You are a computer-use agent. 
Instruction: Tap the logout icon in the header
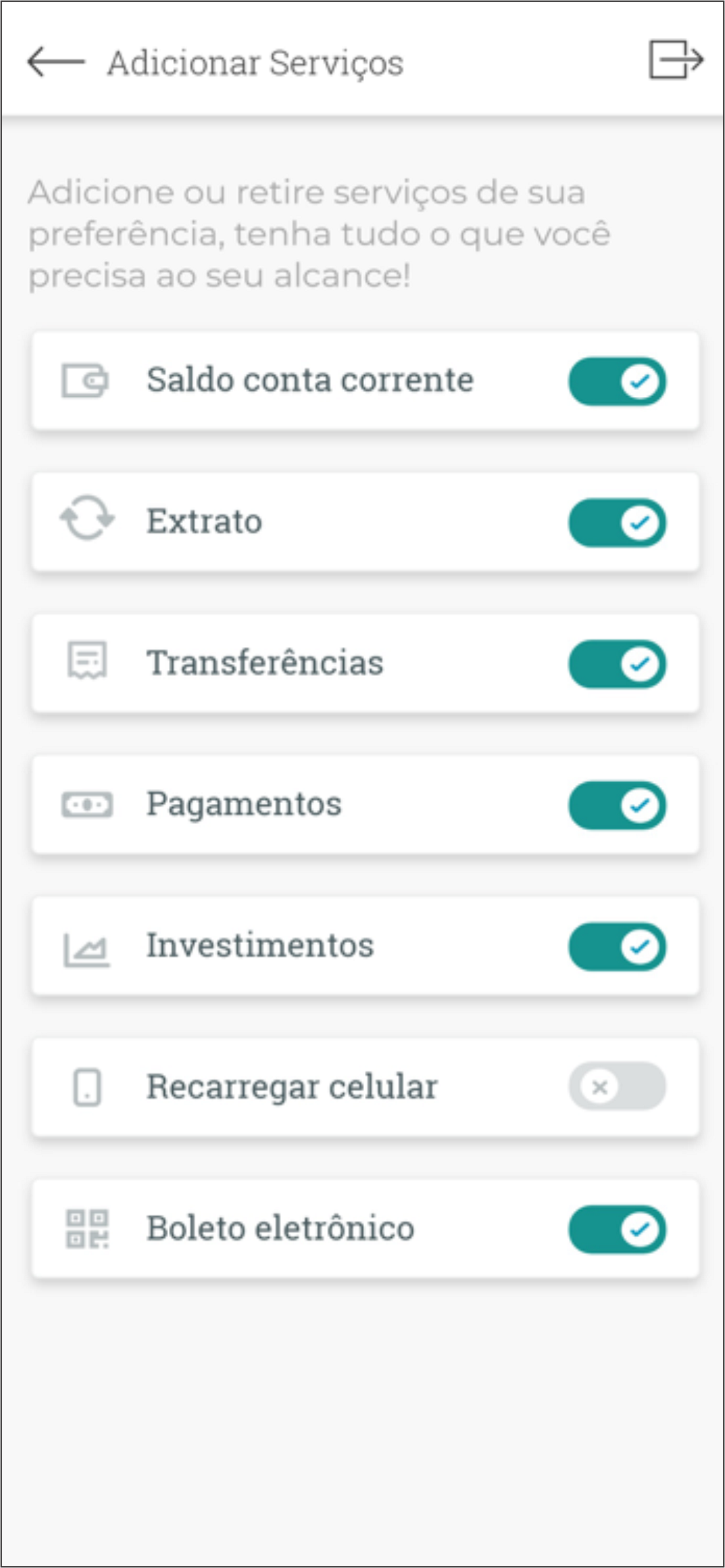pyautogui.click(x=676, y=60)
